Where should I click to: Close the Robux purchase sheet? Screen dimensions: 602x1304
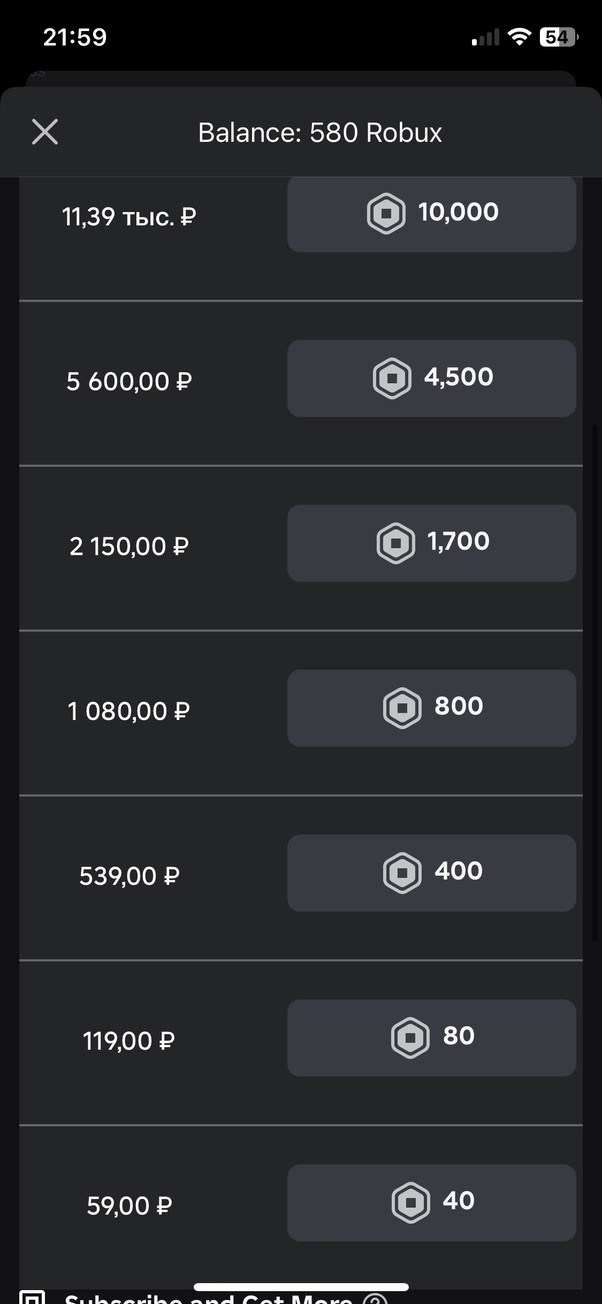45,132
